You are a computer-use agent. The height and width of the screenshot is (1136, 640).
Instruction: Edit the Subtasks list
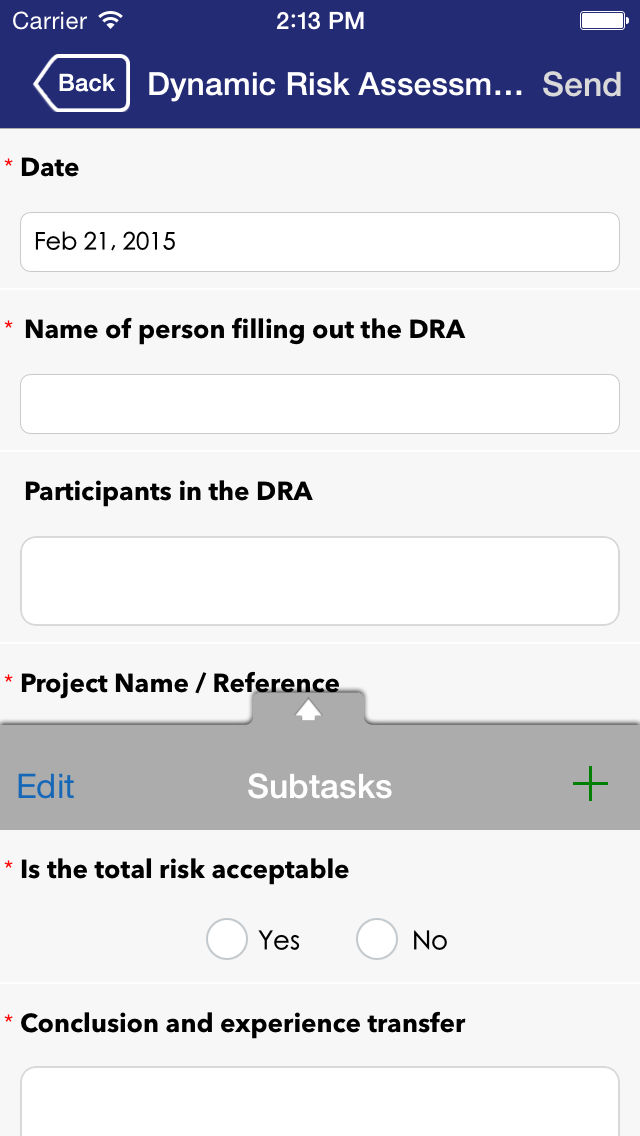click(45, 786)
